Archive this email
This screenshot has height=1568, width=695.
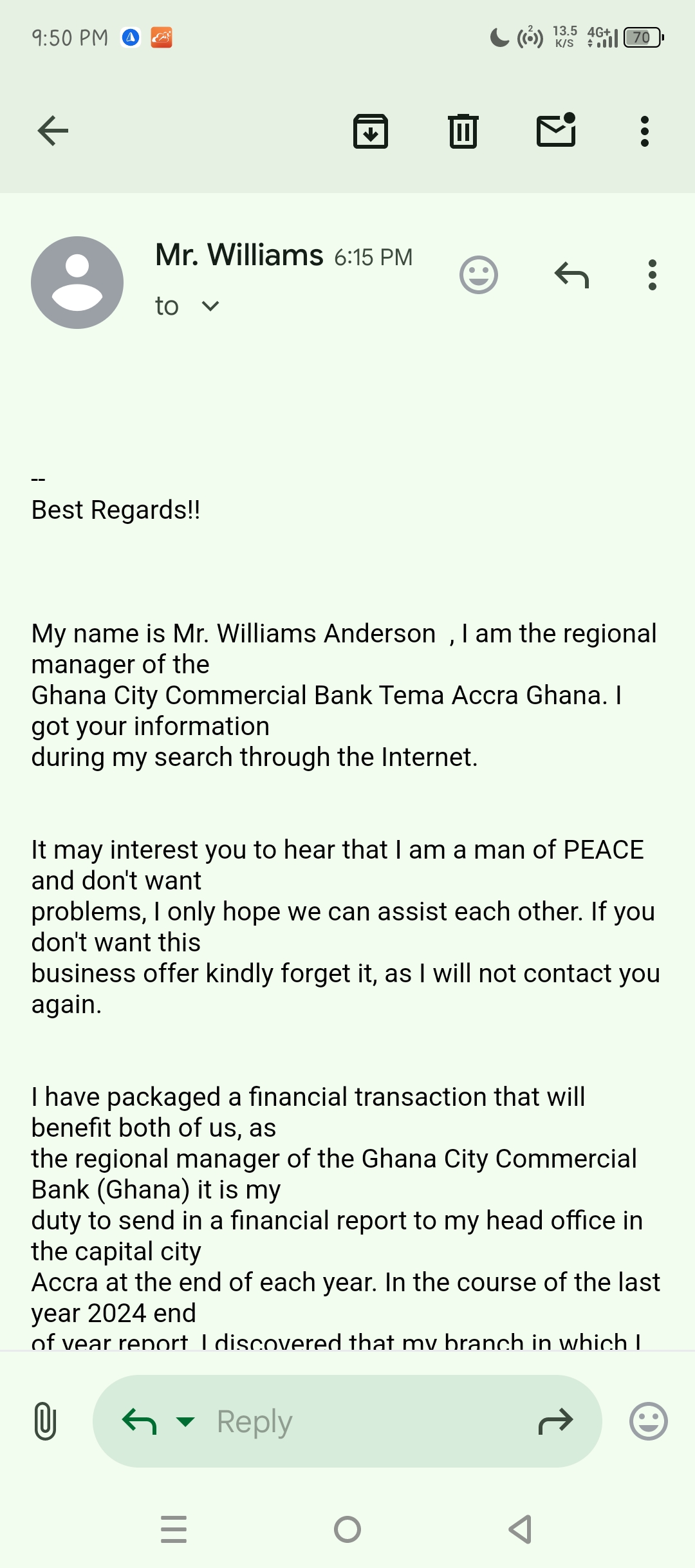coord(371,131)
